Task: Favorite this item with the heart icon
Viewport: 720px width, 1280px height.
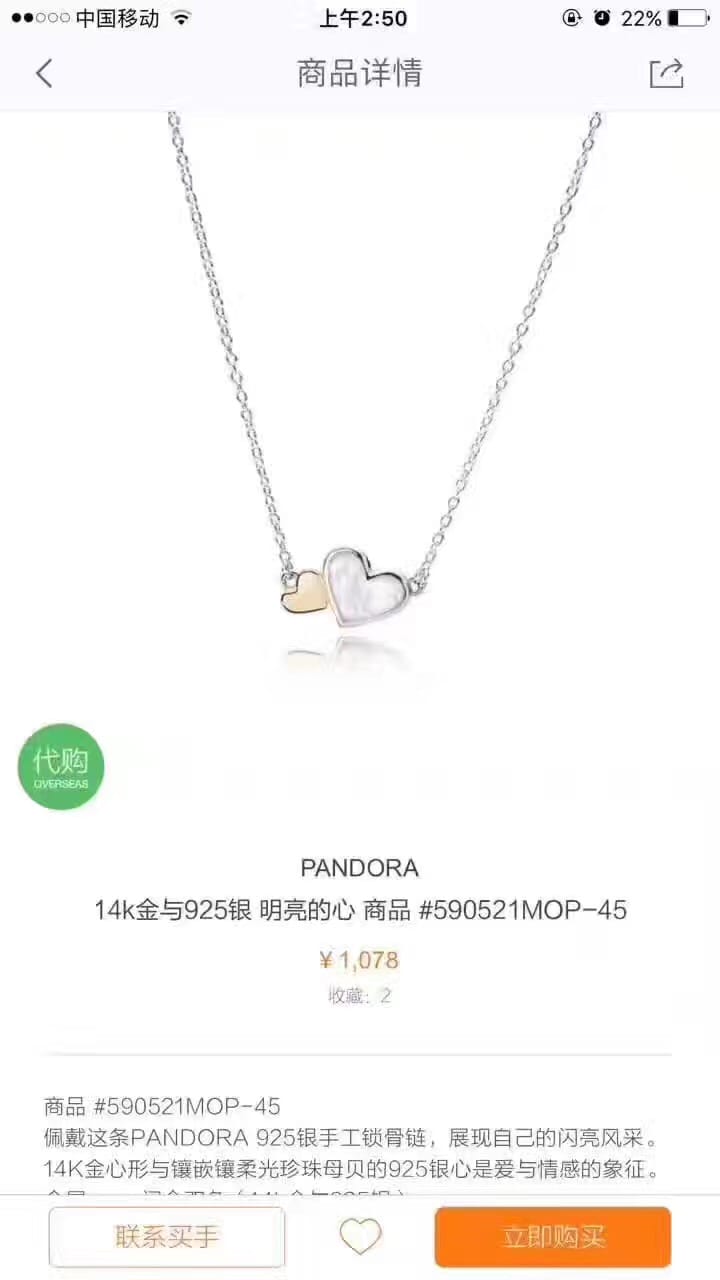Action: point(360,1237)
